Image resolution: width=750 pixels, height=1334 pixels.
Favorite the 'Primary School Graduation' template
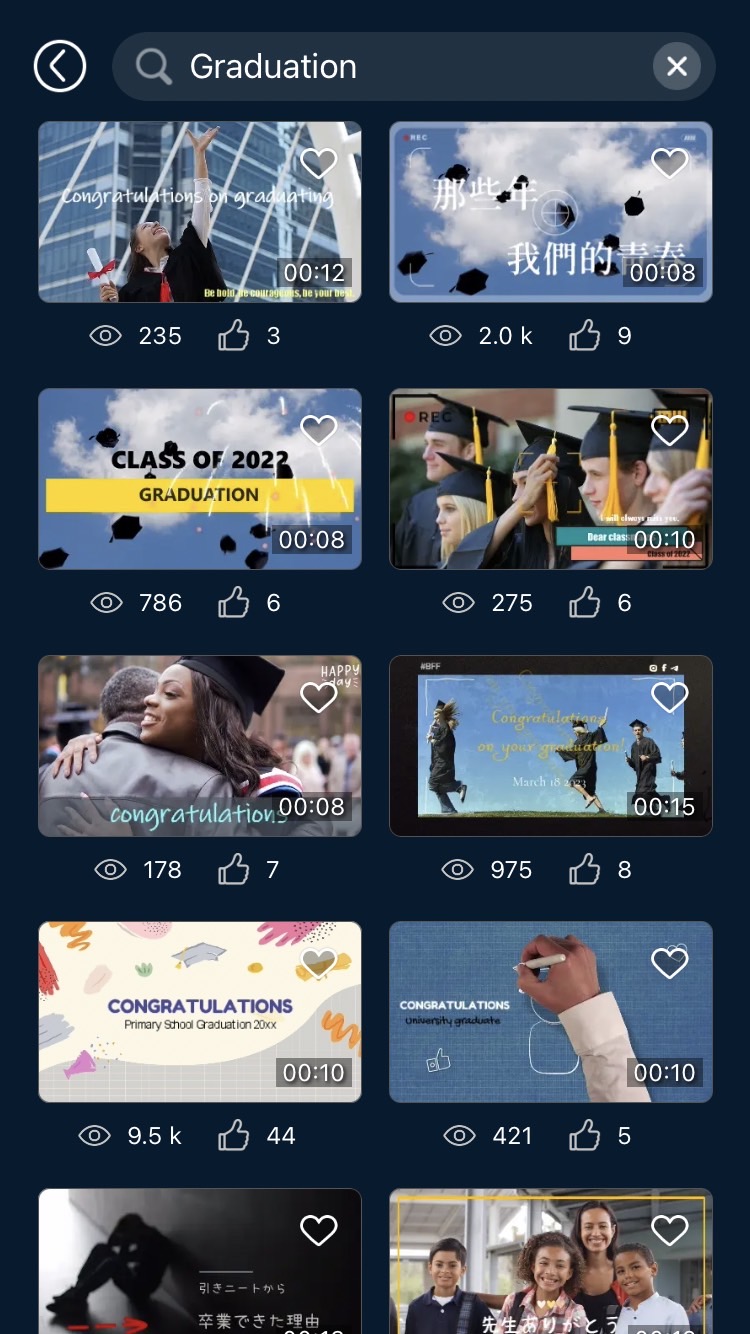click(x=318, y=963)
